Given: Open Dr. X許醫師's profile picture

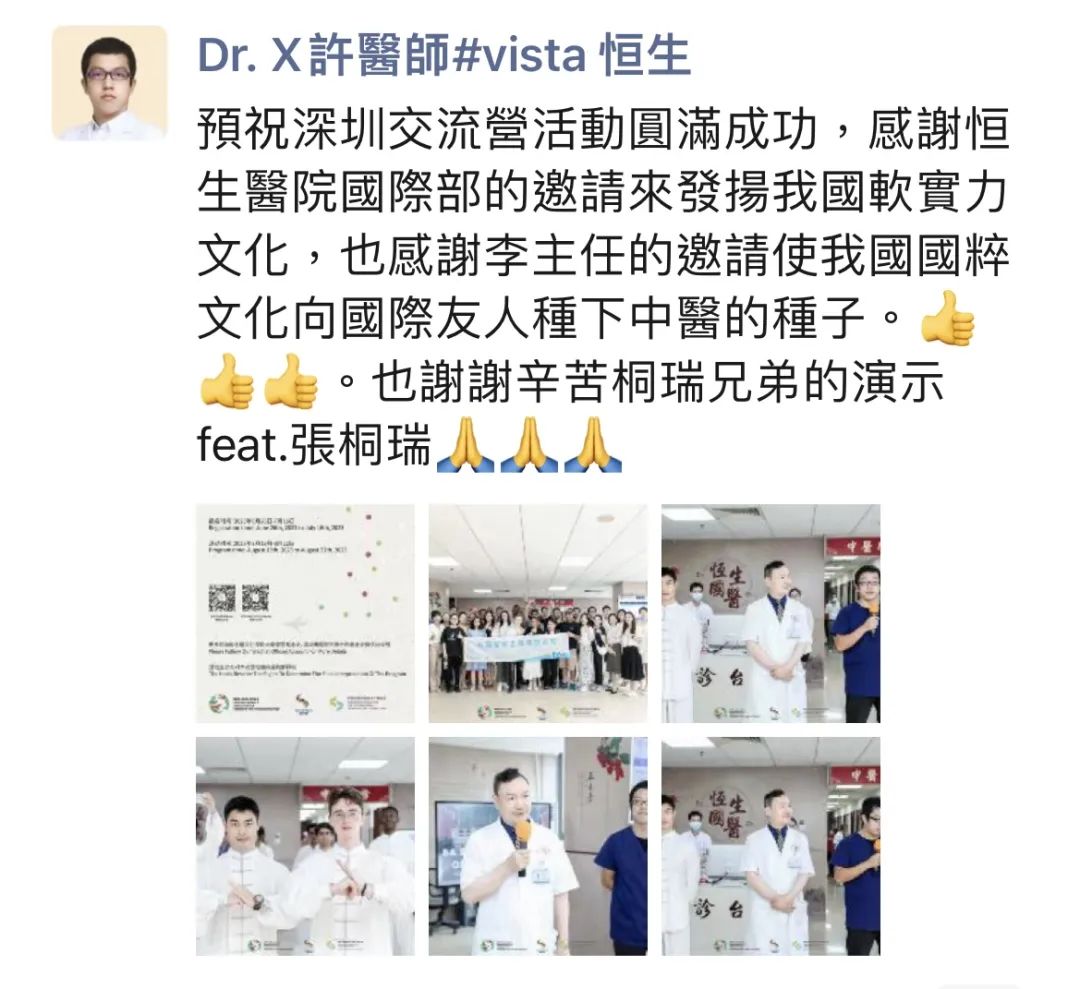Looking at the screenshot, I should click(x=109, y=83).
